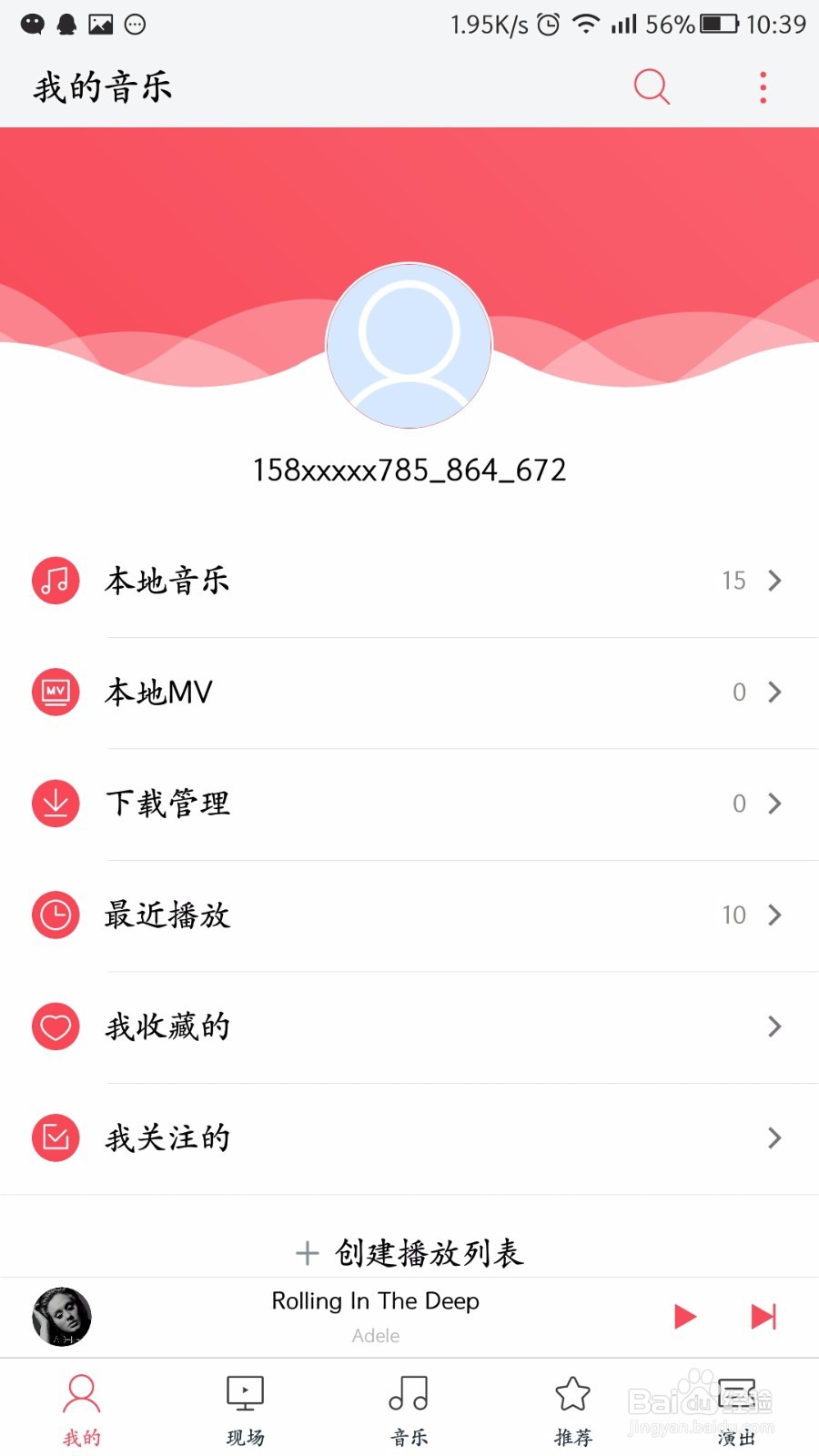Image resolution: width=819 pixels, height=1456 pixels.
Task: Select the 本地音乐 music note icon
Action: tap(56, 580)
